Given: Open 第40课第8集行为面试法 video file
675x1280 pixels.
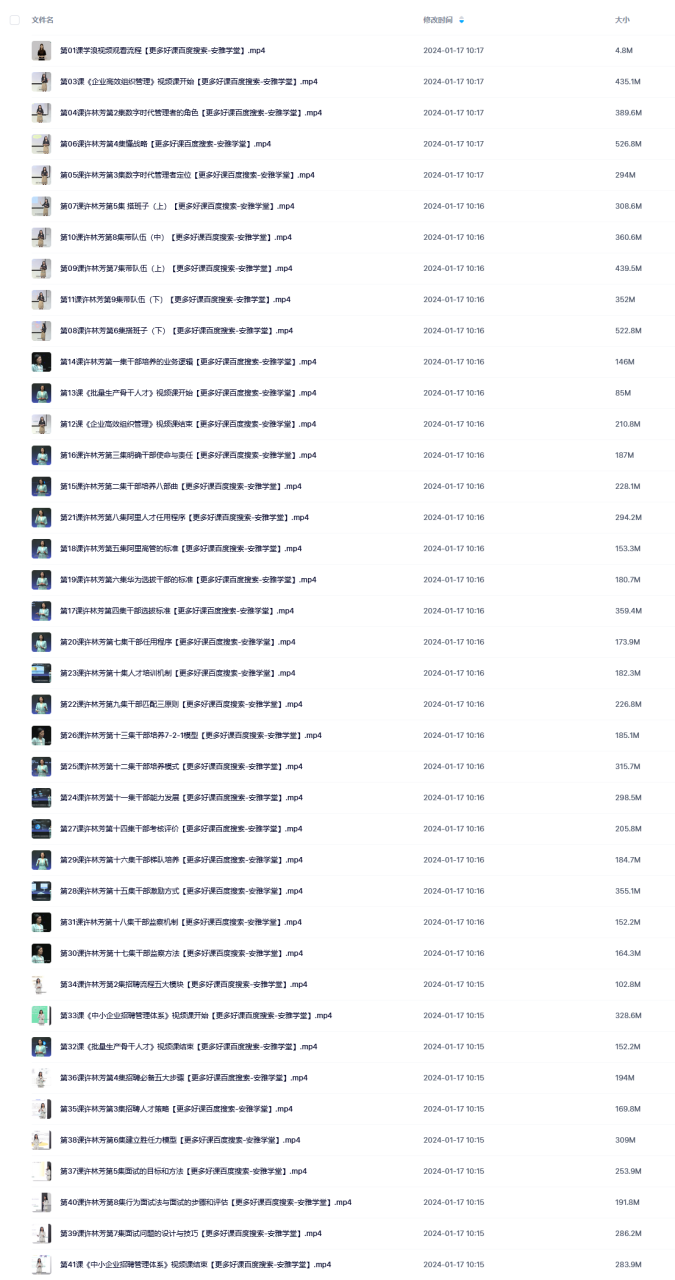Looking at the screenshot, I should pyautogui.click(x=205, y=1202).
